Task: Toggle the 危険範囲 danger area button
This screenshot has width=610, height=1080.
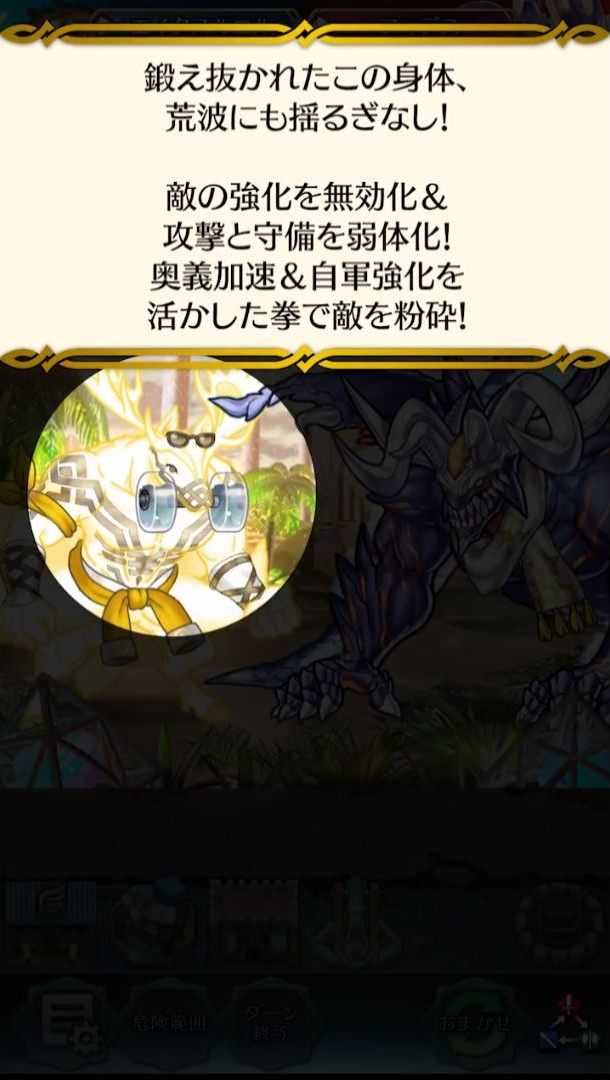Action: coord(168,1024)
